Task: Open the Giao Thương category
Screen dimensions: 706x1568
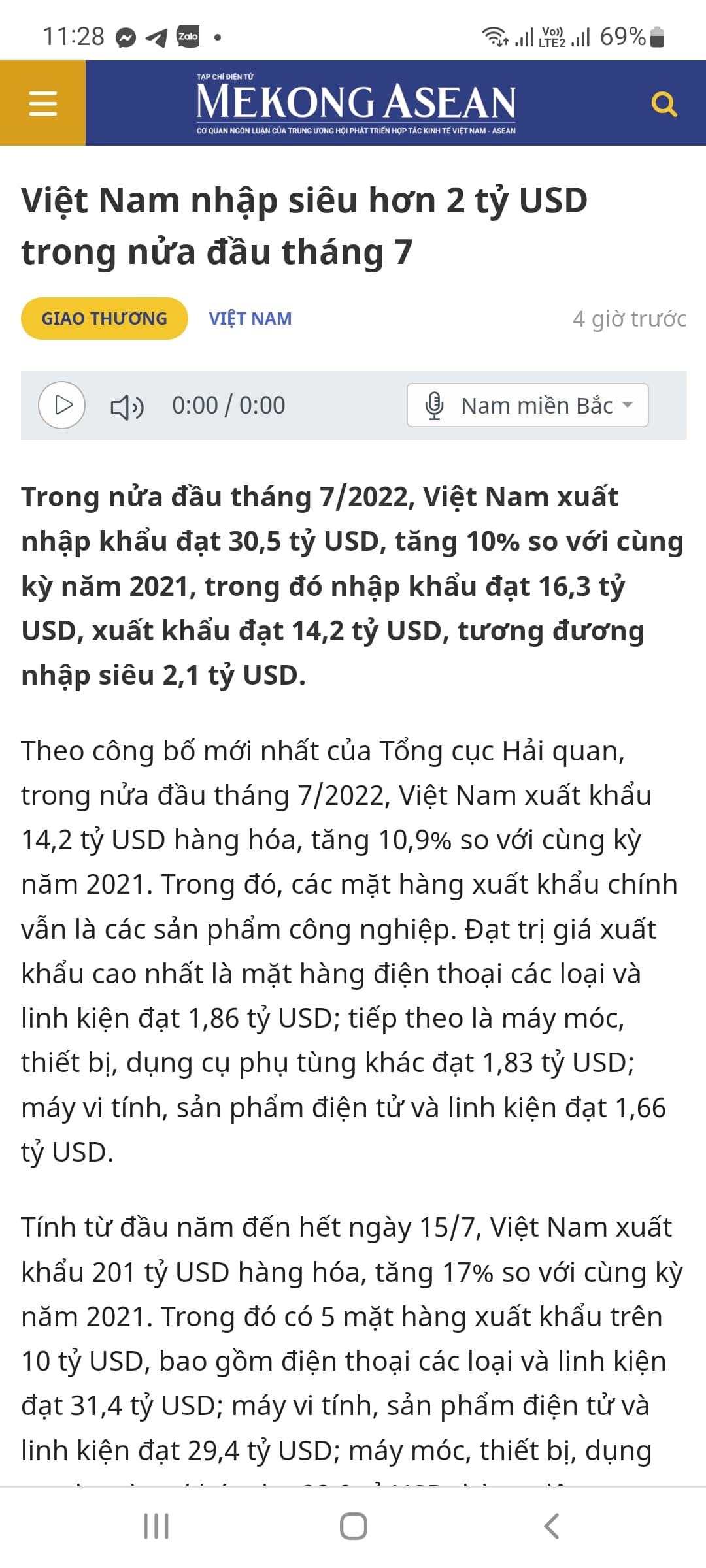Action: [105, 319]
